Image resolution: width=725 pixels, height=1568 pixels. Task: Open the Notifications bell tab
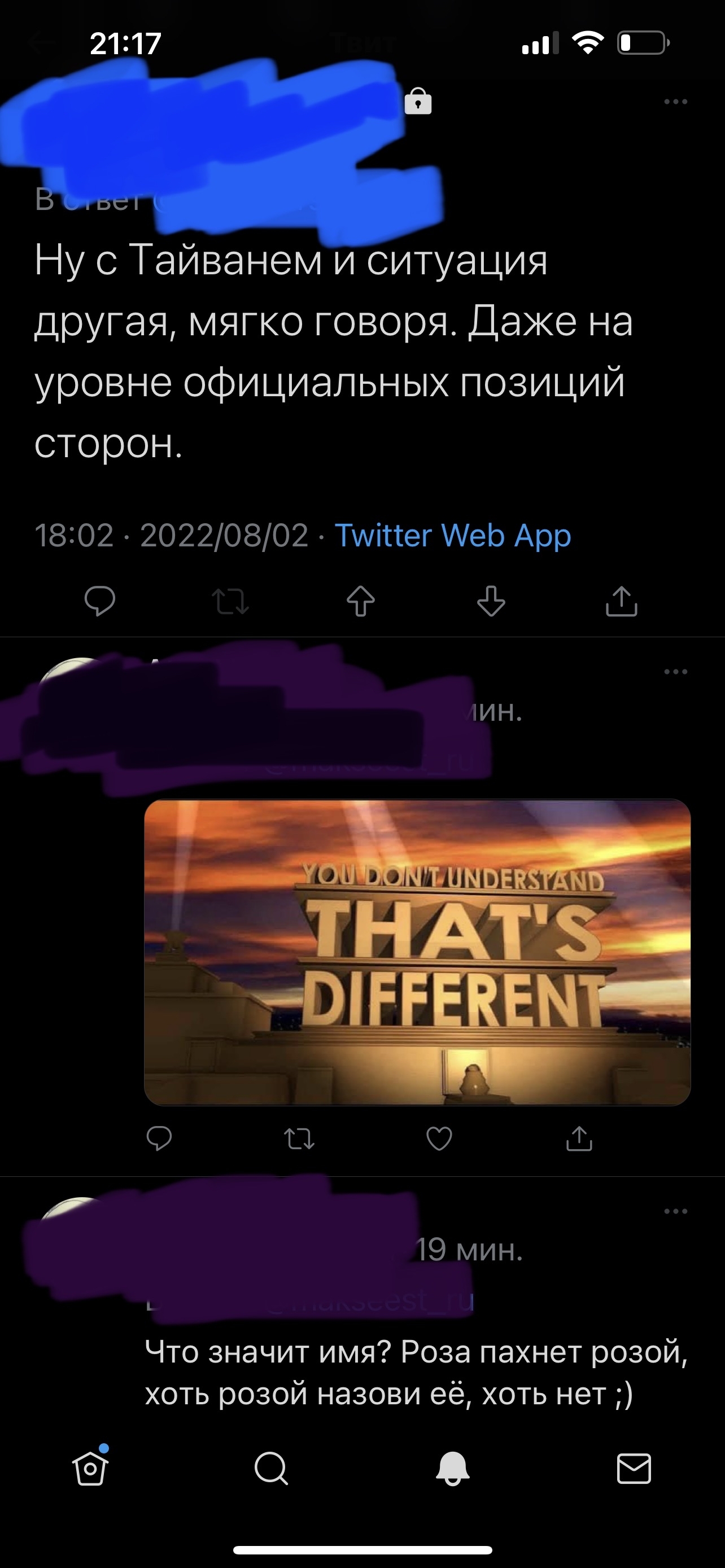(452, 1469)
